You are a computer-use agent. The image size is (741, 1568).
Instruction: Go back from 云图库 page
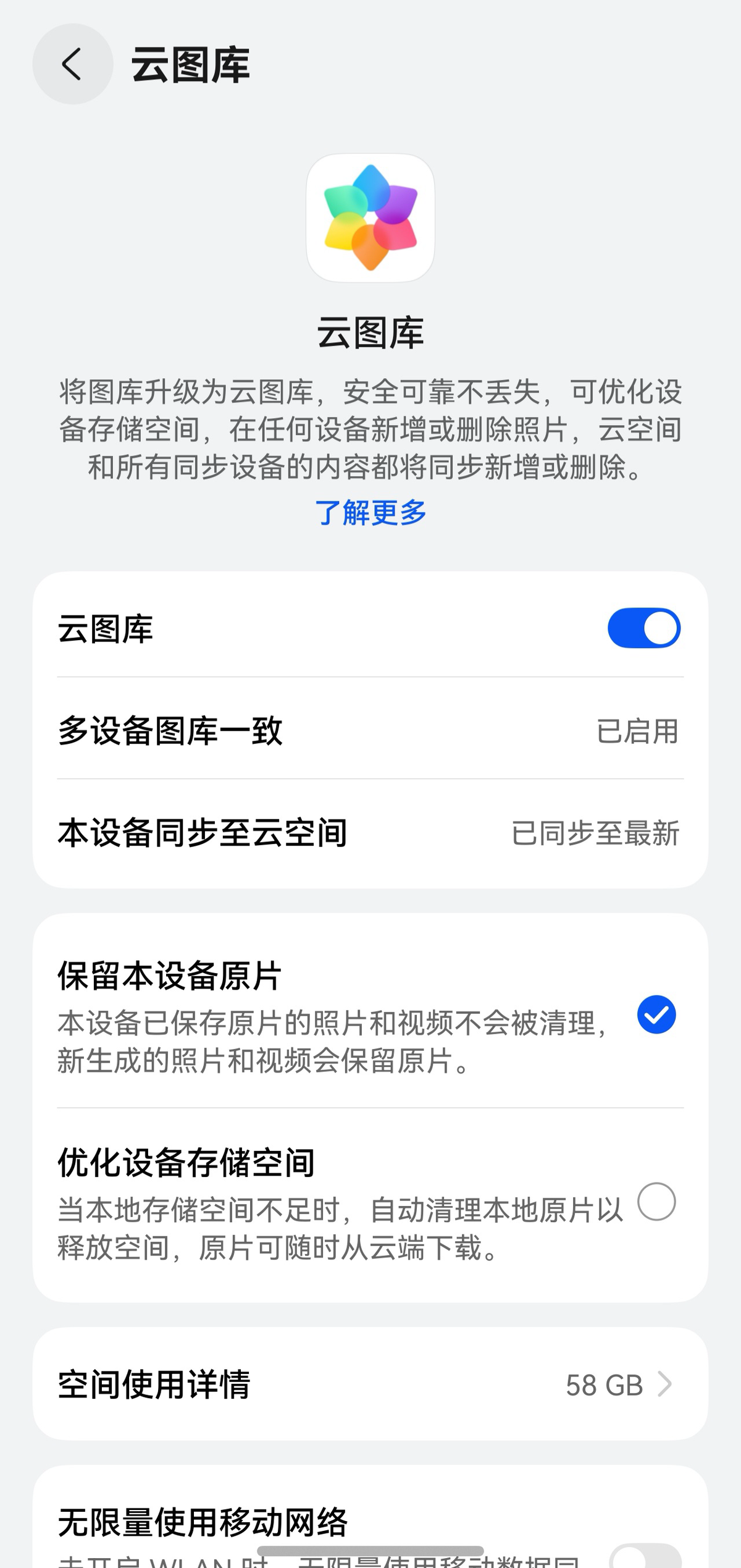point(72,64)
